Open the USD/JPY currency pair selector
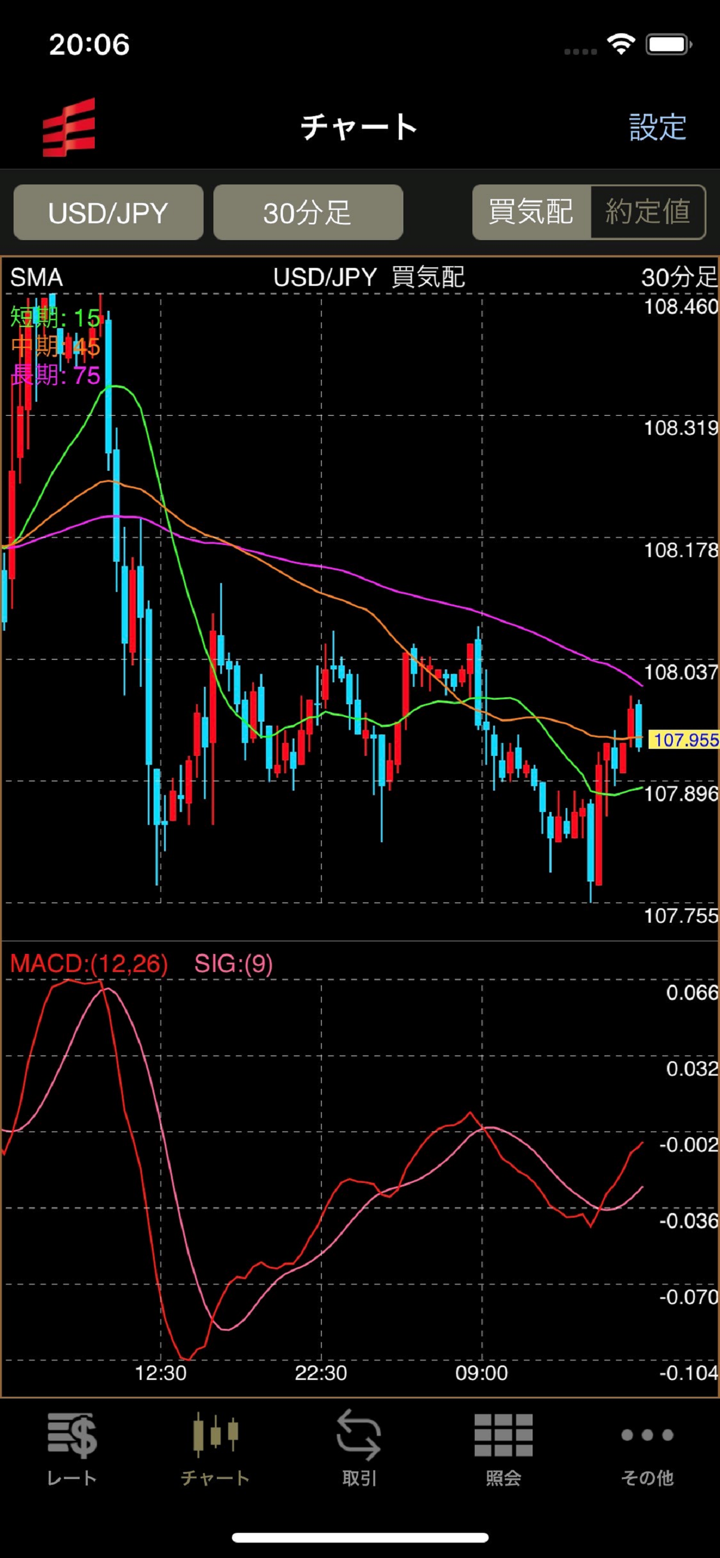 108,212
